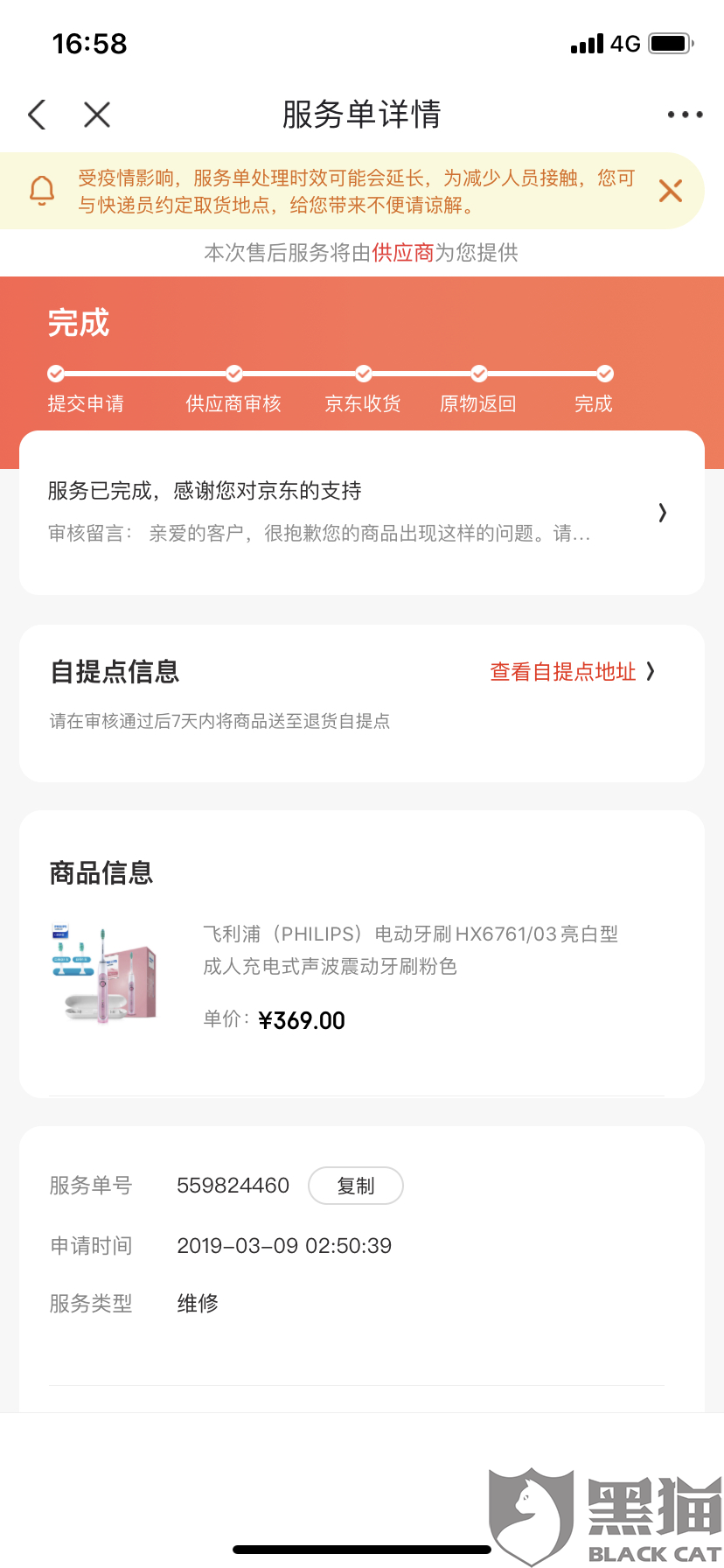This screenshot has width=724, height=1568.
Task: Dismiss the epidemic delay notice banner
Action: click(671, 191)
